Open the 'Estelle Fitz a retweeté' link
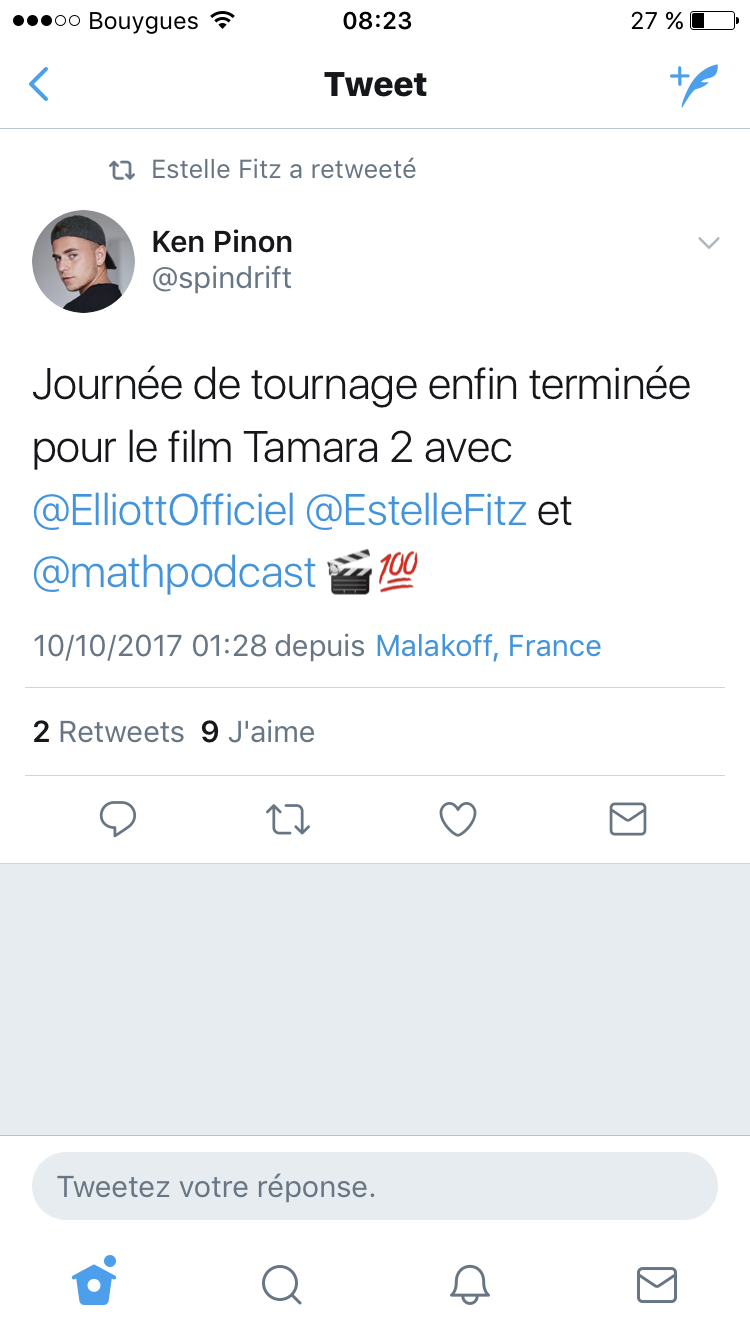The height and width of the screenshot is (1334, 750). [283, 170]
